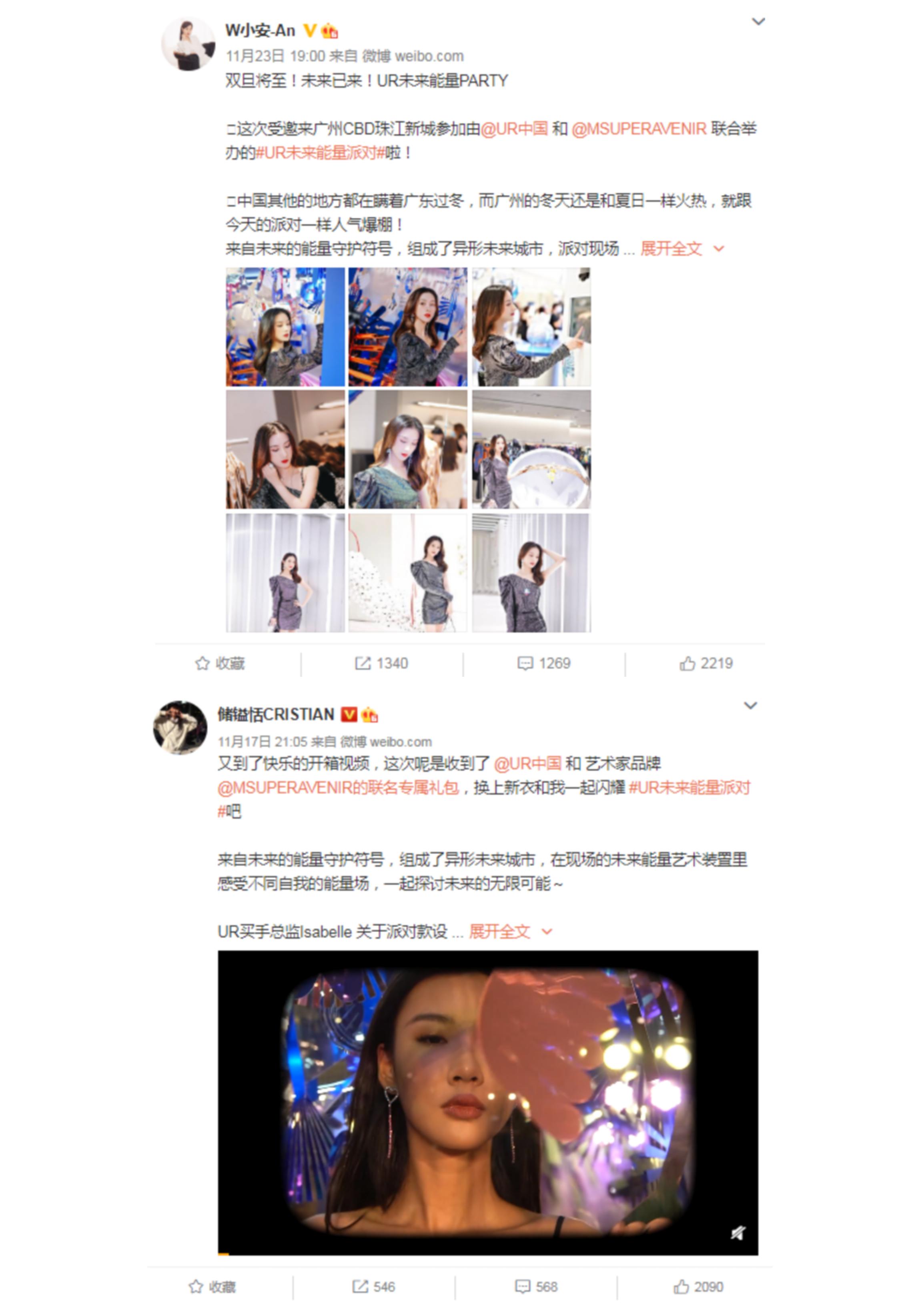This screenshot has width=900, height=1316.
Task: Open the last photo in W小安-An's grid
Action: [x=531, y=572]
